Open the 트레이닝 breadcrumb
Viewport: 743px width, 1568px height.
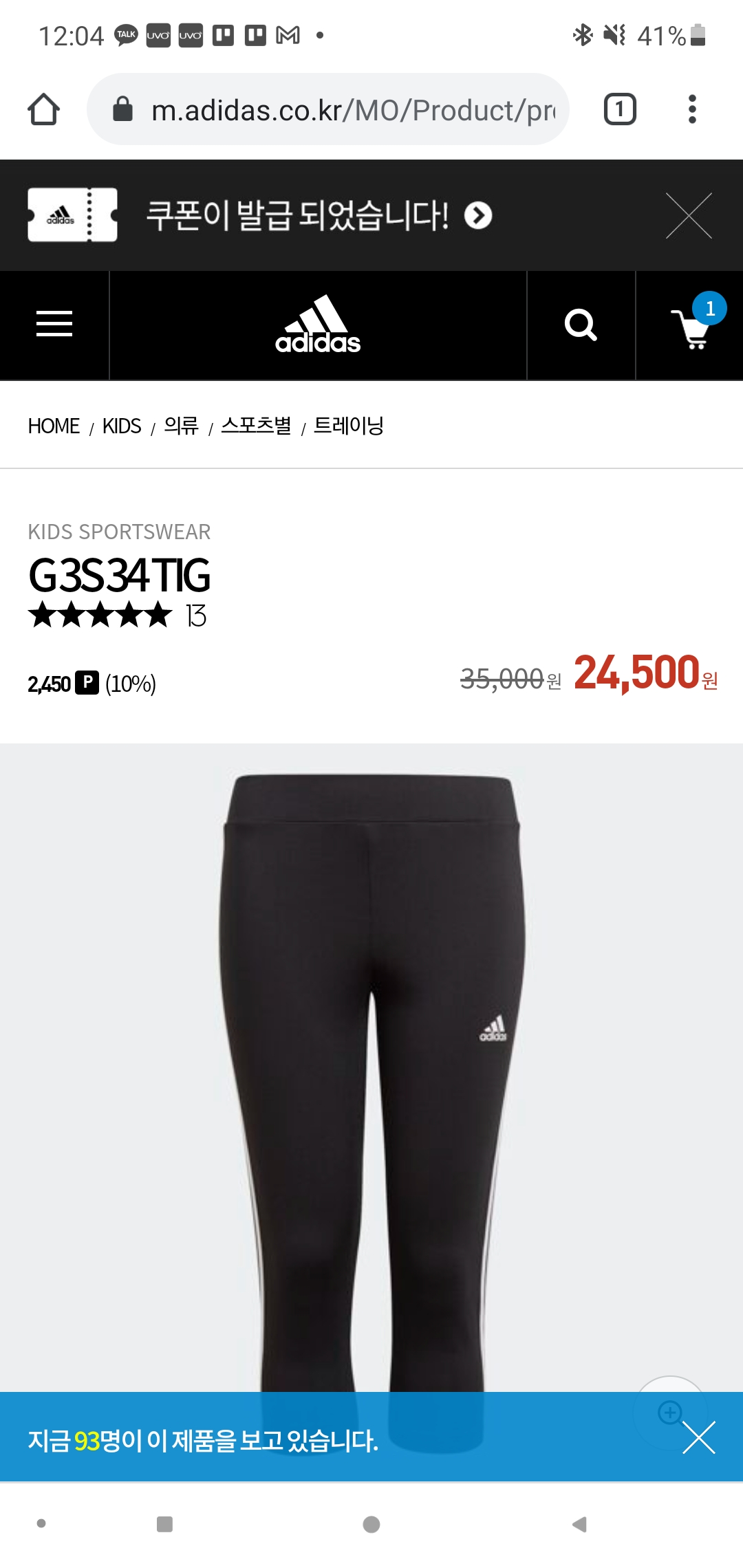[x=348, y=426]
